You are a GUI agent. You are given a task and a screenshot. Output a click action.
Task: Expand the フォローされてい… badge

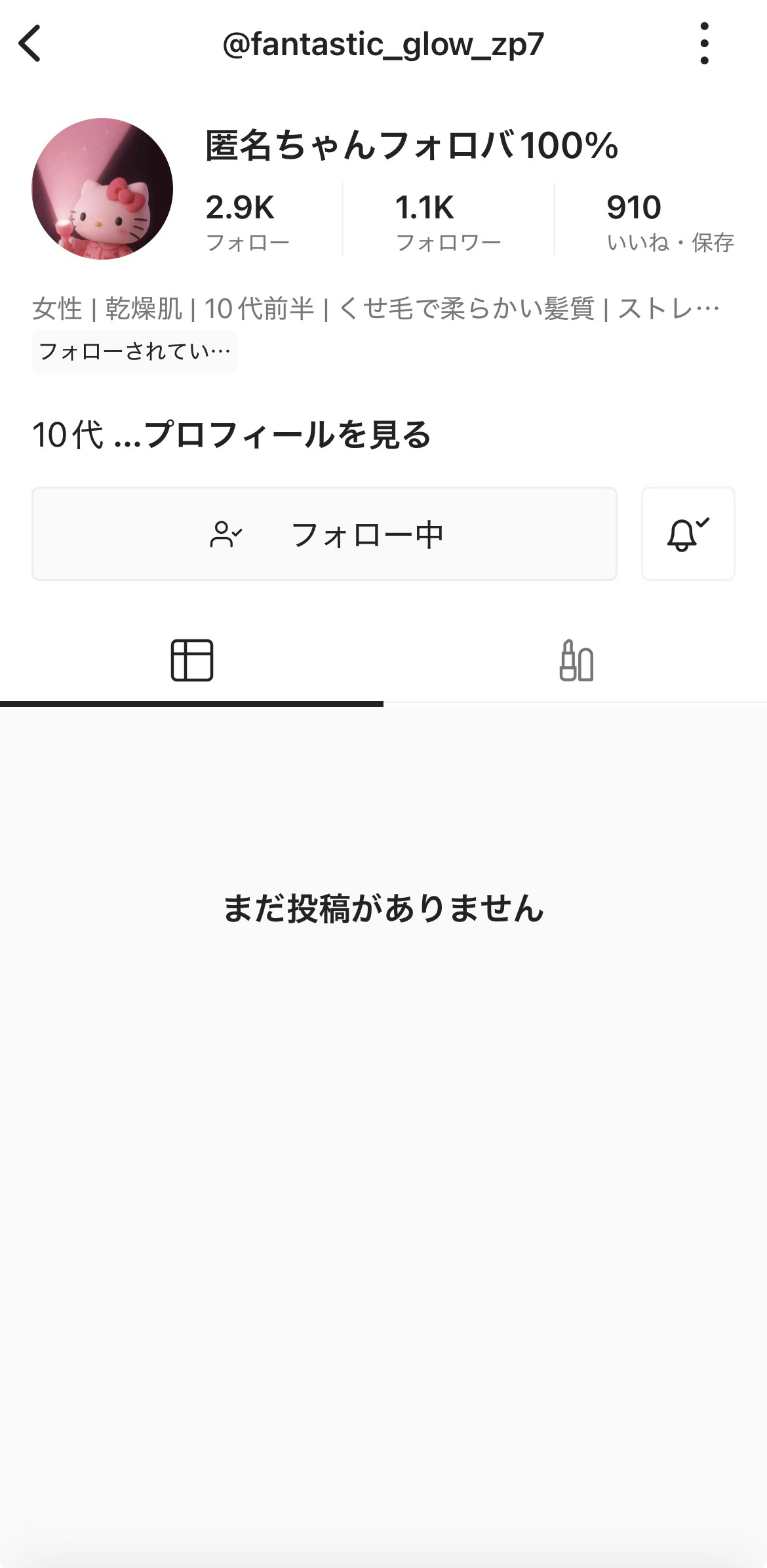coord(134,351)
